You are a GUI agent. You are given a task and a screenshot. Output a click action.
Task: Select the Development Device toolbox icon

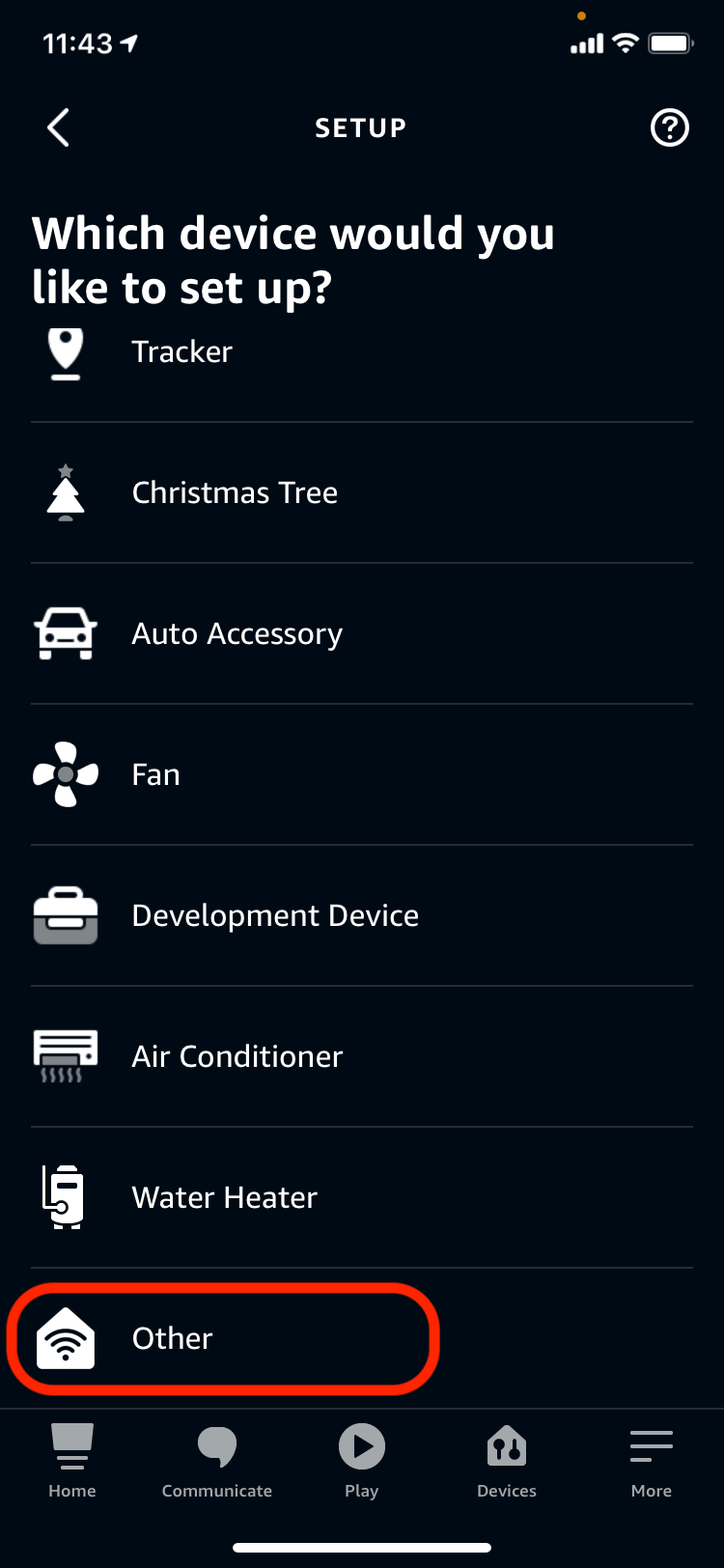point(65,914)
